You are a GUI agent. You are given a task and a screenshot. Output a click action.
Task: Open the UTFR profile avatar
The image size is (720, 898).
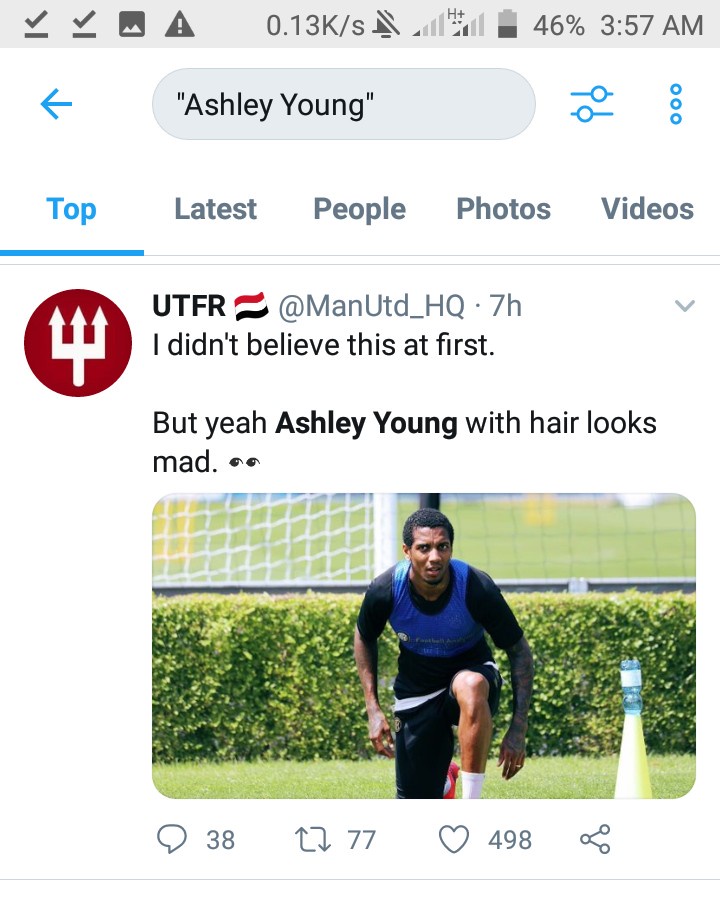click(x=77, y=342)
